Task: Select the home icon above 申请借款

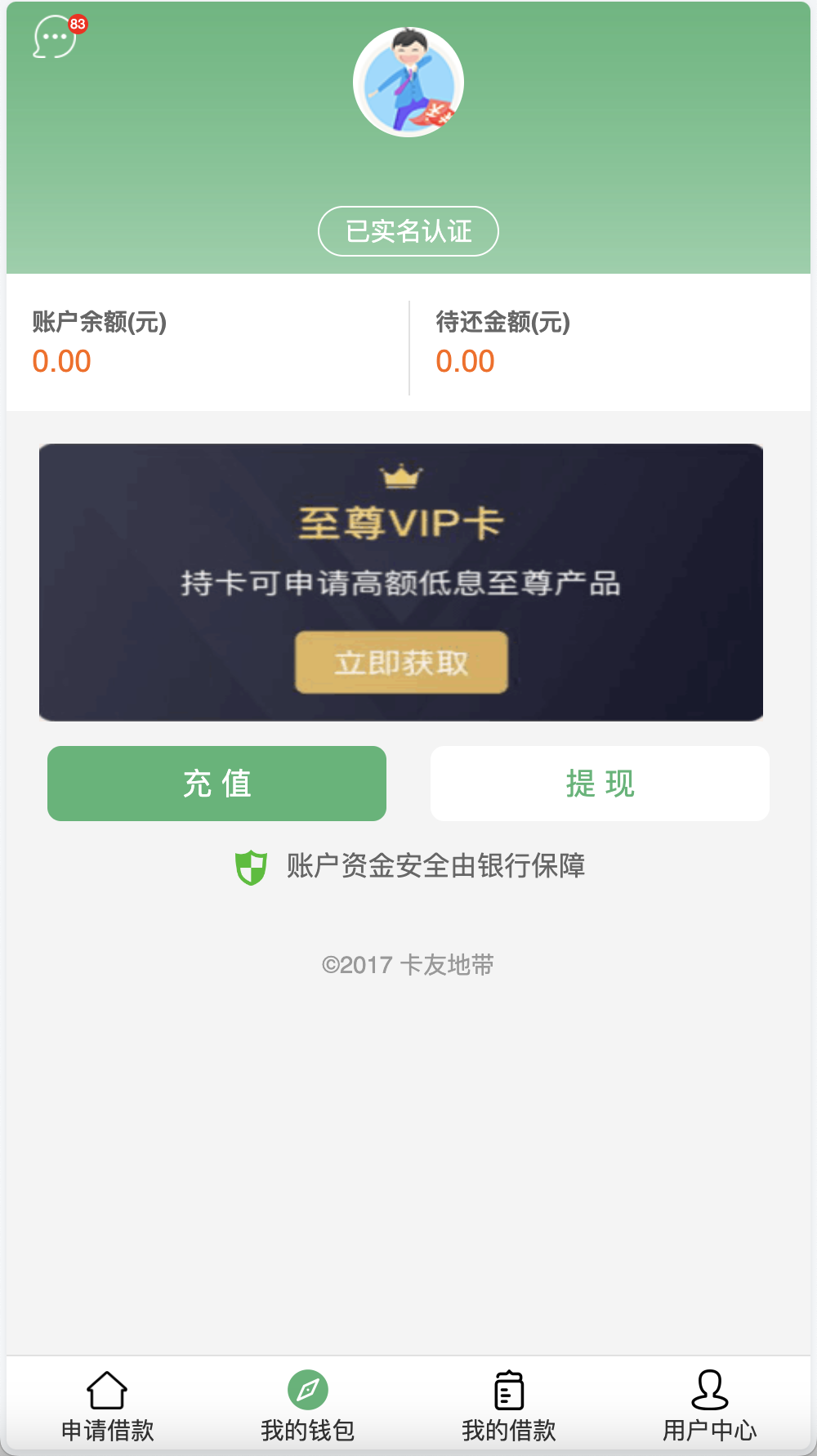Action: 106,1390
